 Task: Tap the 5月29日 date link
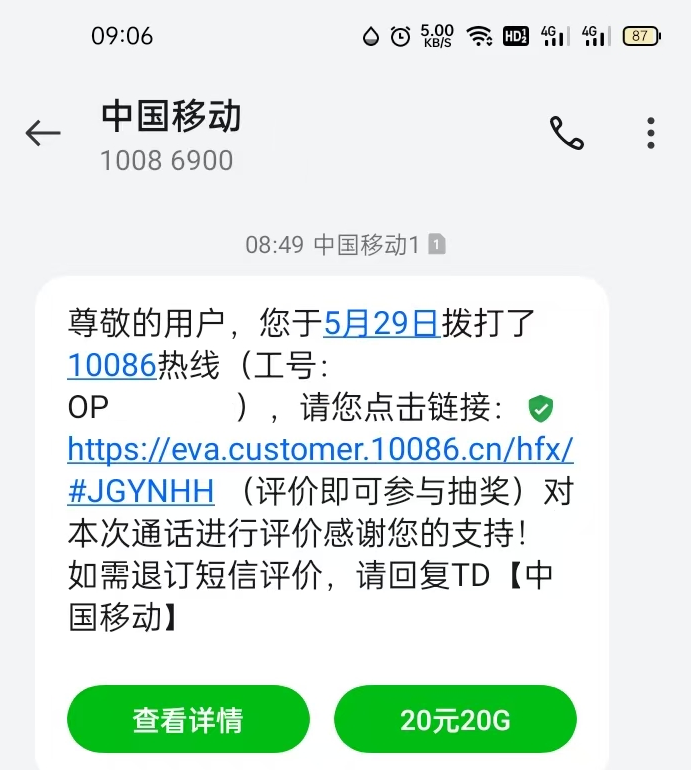[382, 323]
